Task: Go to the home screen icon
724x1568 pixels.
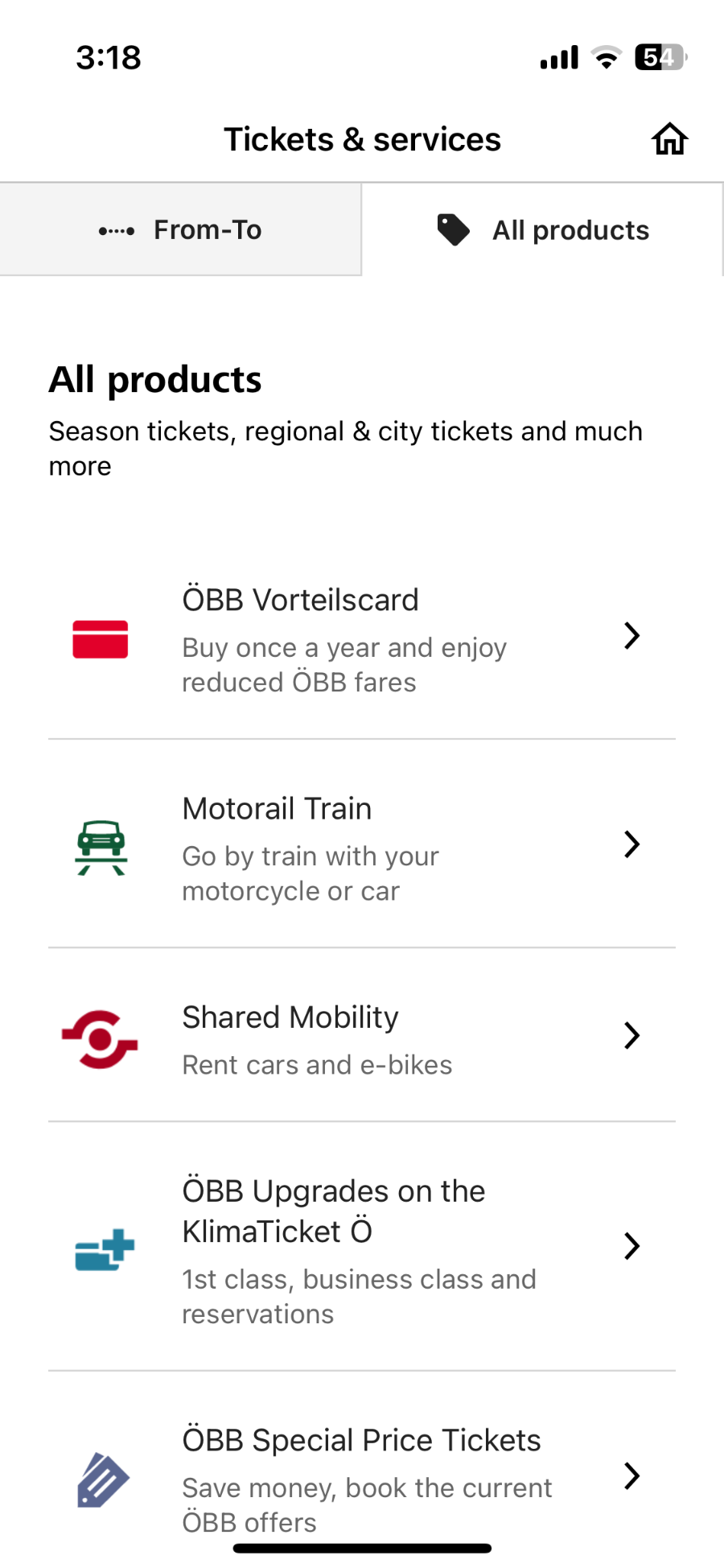Action: pyautogui.click(x=669, y=139)
